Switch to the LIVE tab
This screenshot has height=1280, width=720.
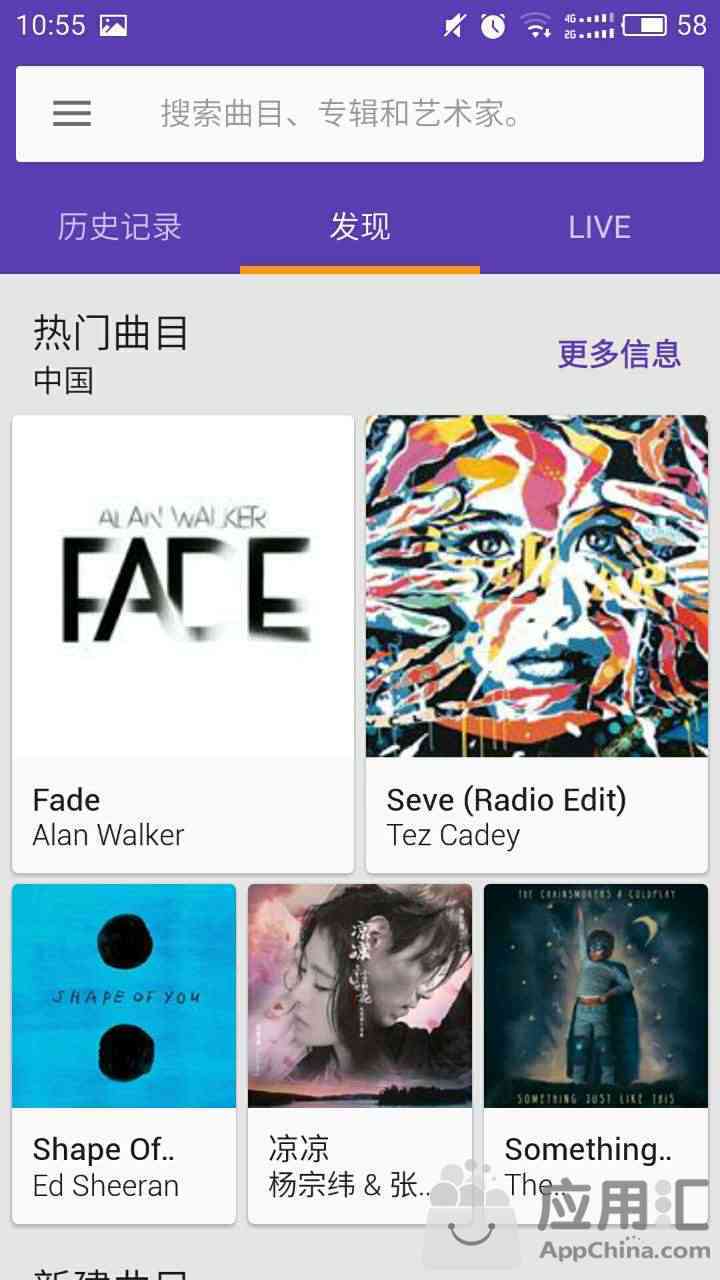coord(599,227)
